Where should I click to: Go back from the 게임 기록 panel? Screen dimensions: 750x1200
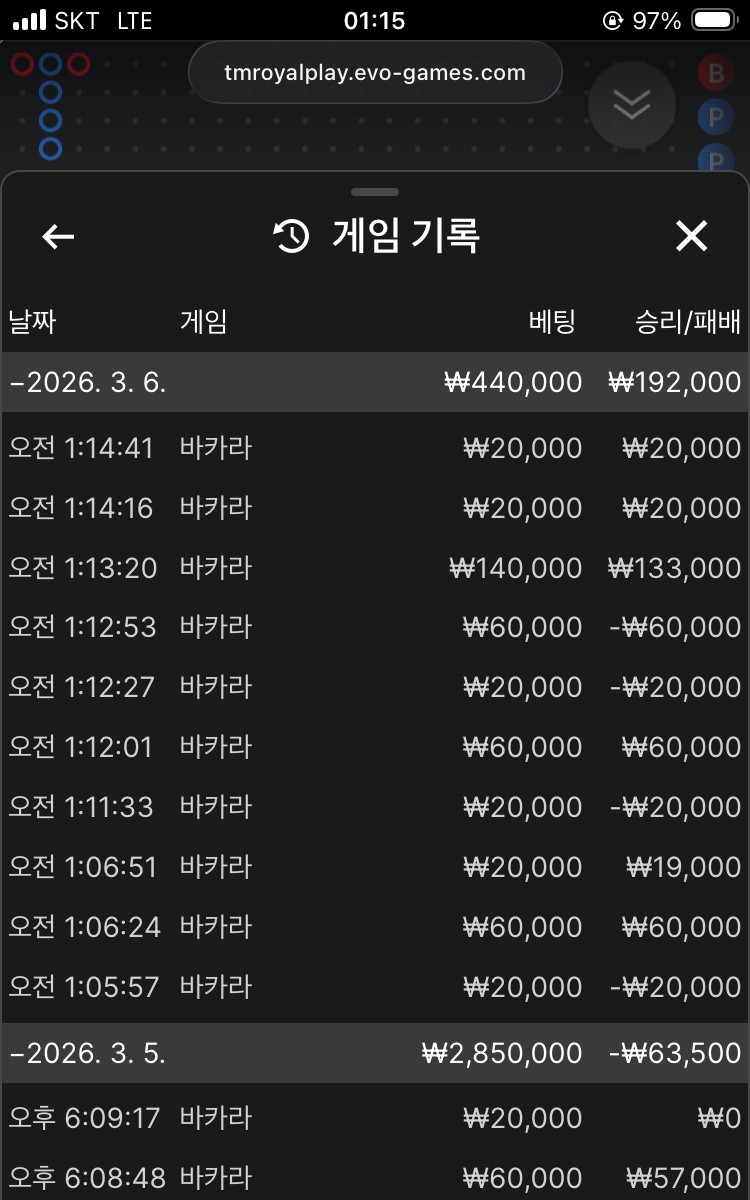click(58, 236)
